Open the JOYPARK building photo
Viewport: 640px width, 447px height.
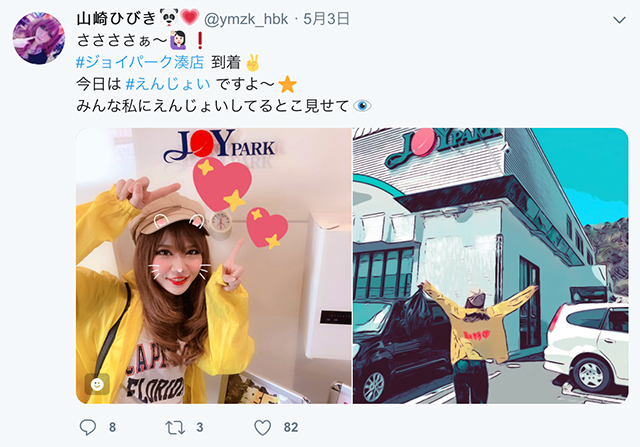click(x=490, y=265)
